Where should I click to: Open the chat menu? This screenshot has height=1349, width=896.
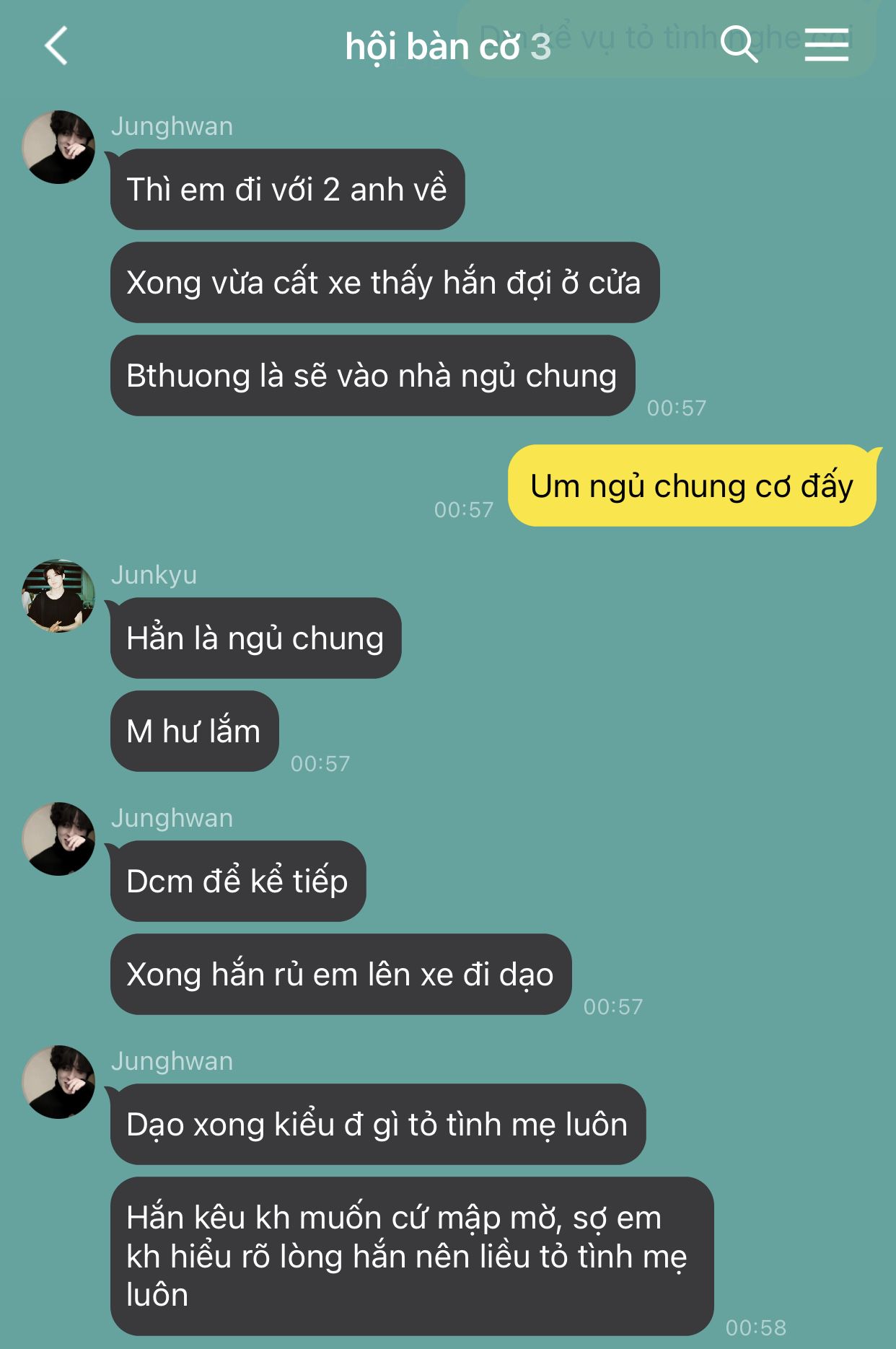[826, 45]
